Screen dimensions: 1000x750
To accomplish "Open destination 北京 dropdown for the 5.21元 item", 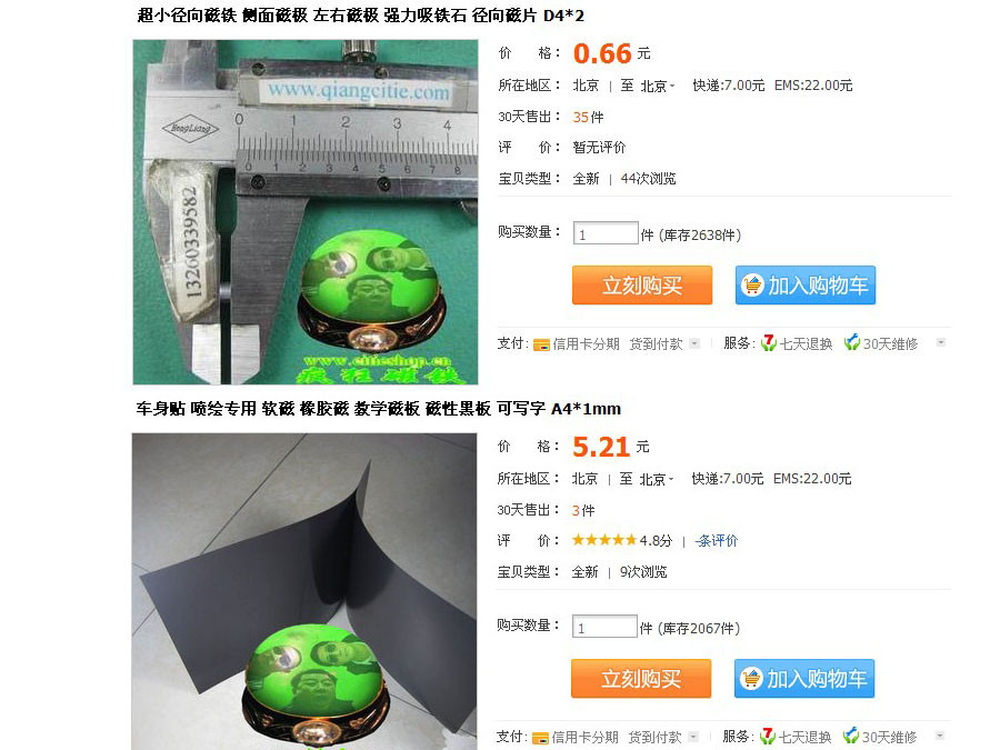I will point(657,479).
